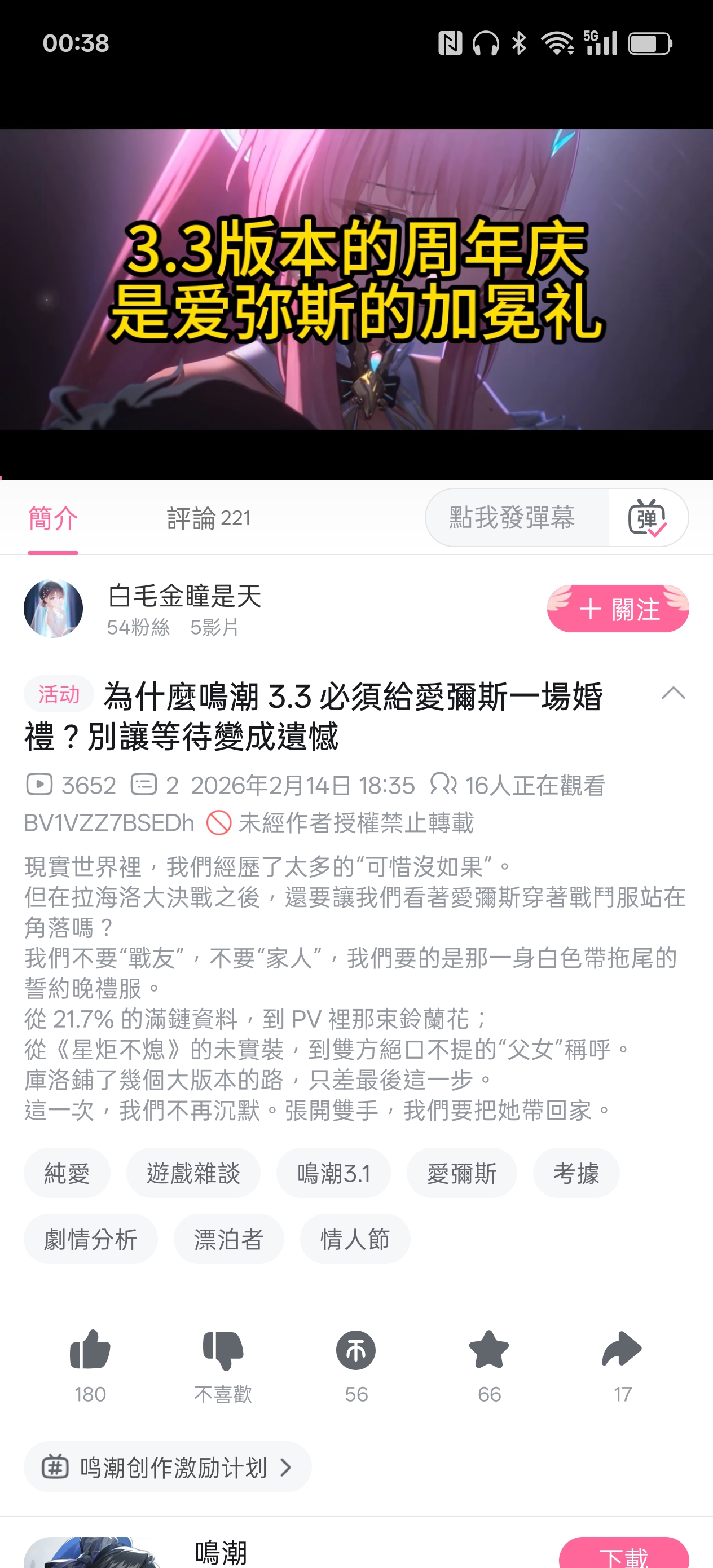Select the 純愛 tag chip

coord(67,1173)
